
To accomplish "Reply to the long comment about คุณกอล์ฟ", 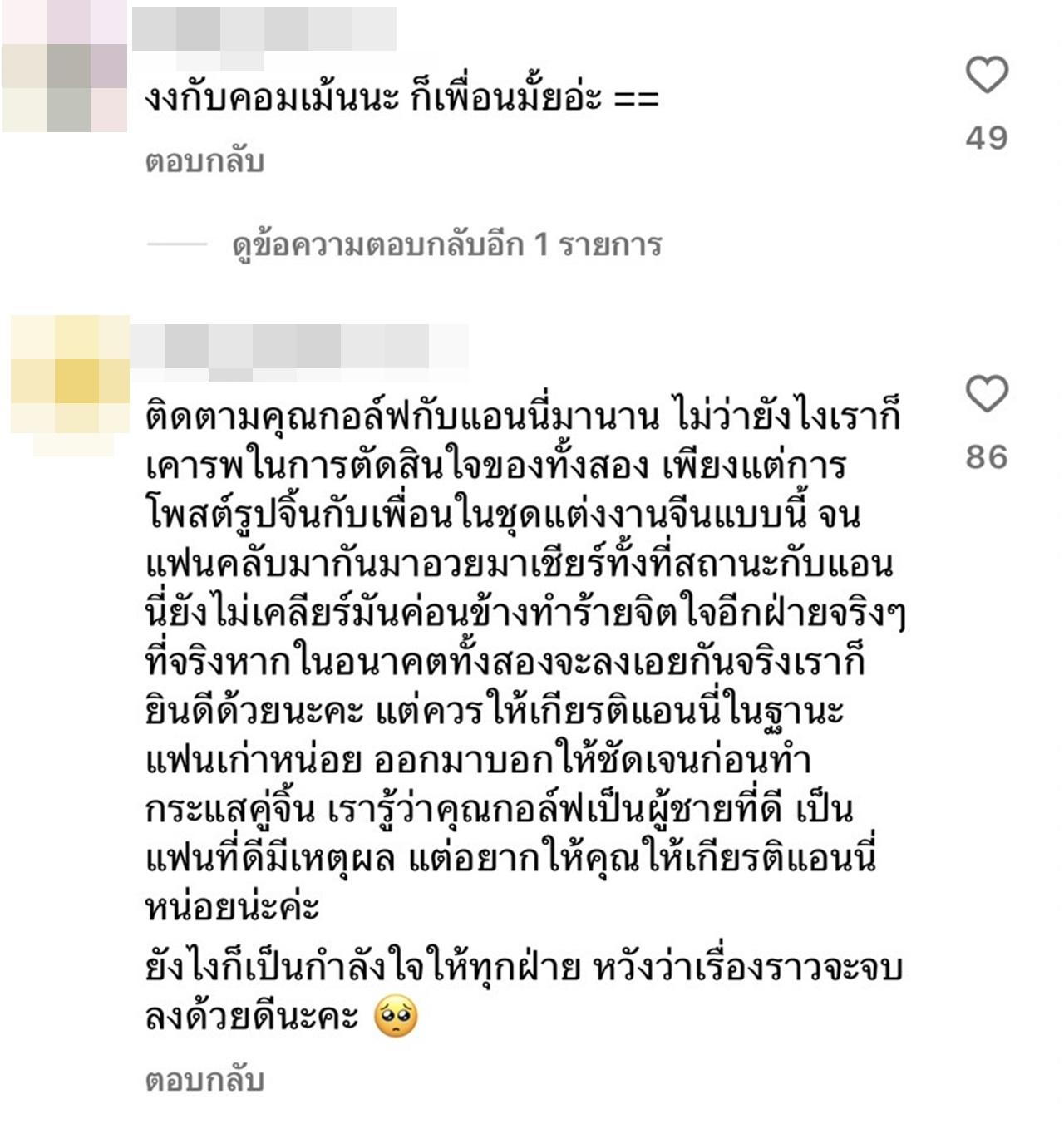I will click(204, 1080).
